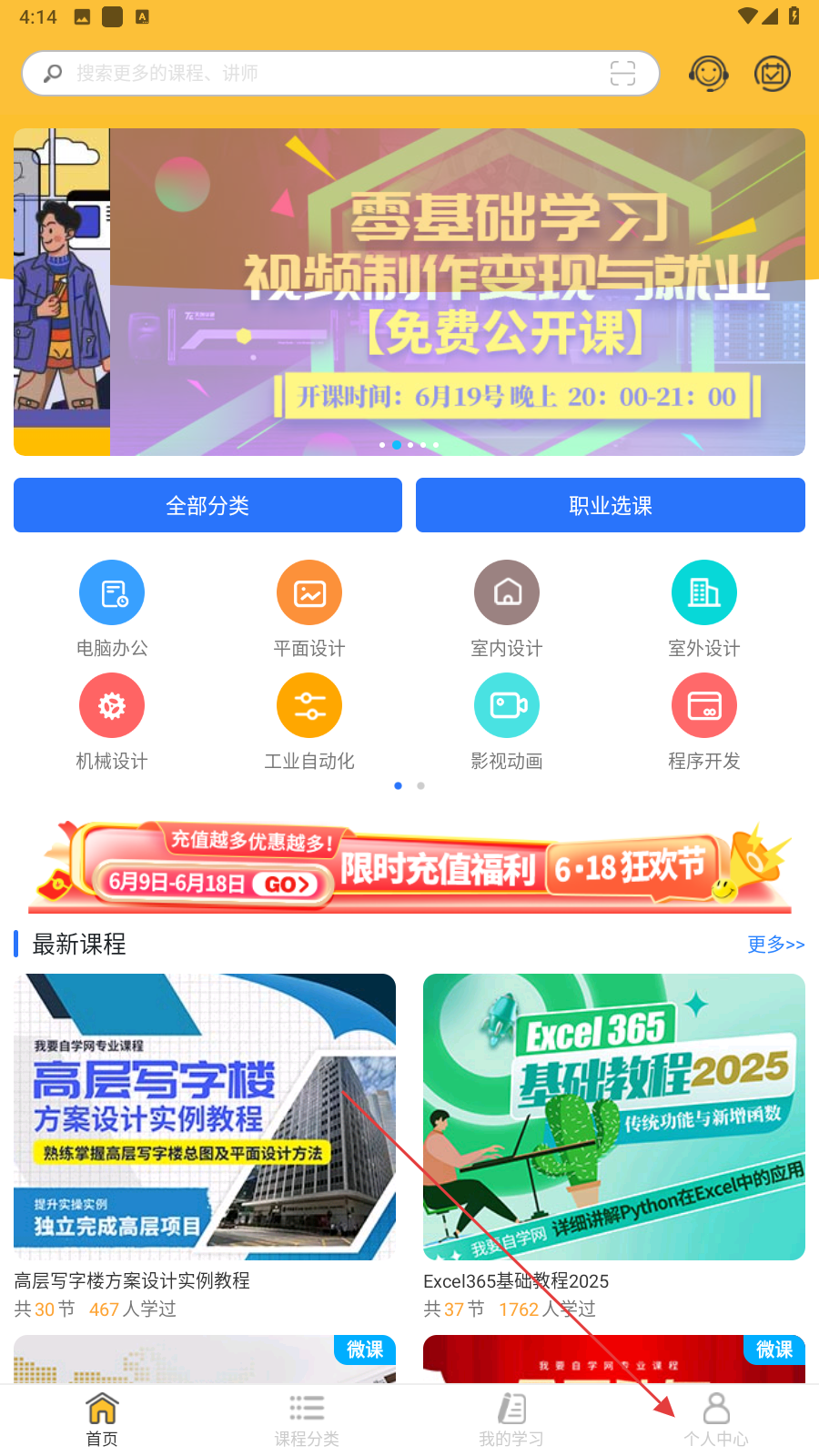This screenshot has width=819, height=1456.
Task: Open 职业选课 career course selection
Action: click(x=610, y=505)
